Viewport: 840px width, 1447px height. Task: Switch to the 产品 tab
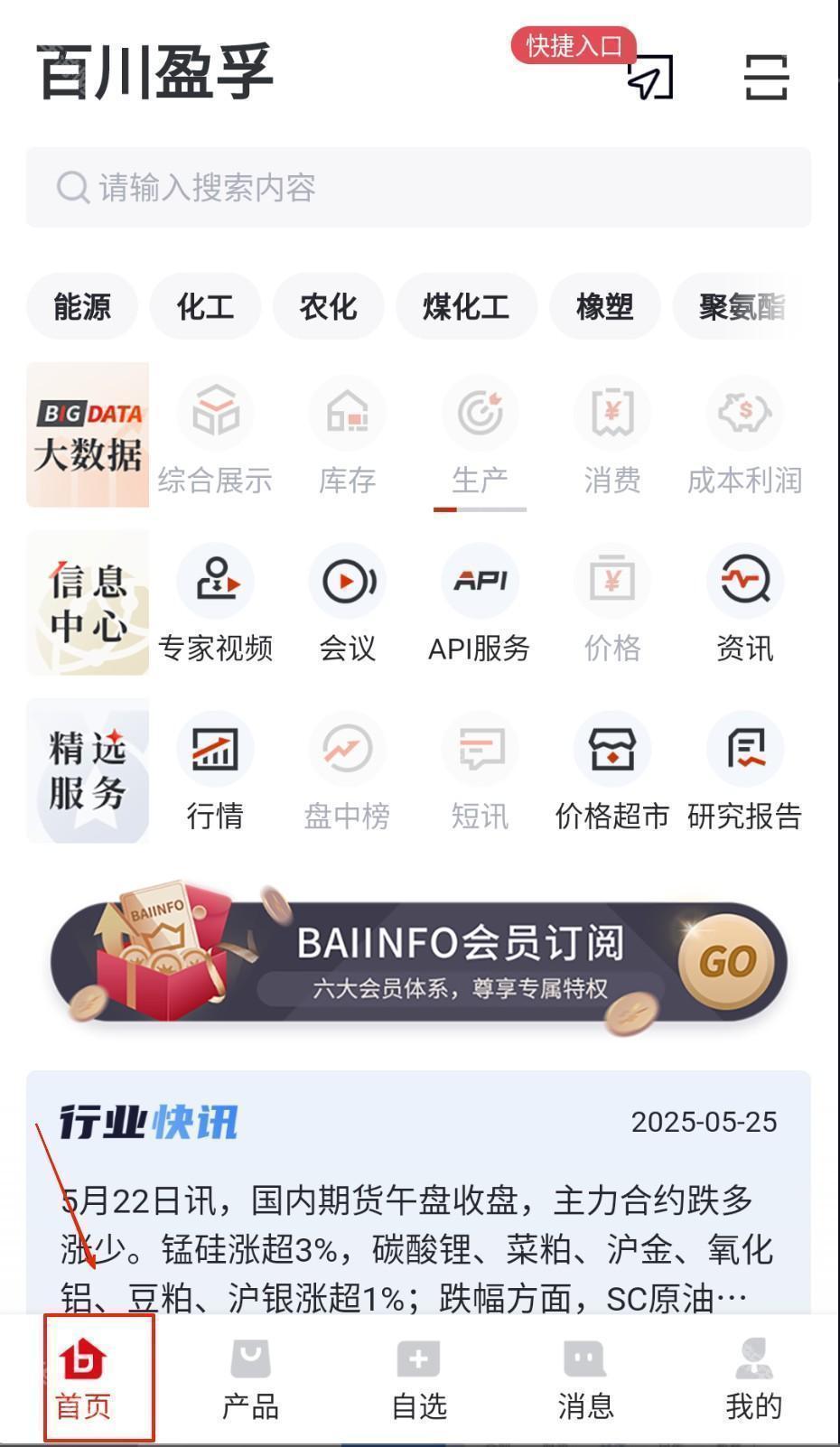[x=250, y=1379]
